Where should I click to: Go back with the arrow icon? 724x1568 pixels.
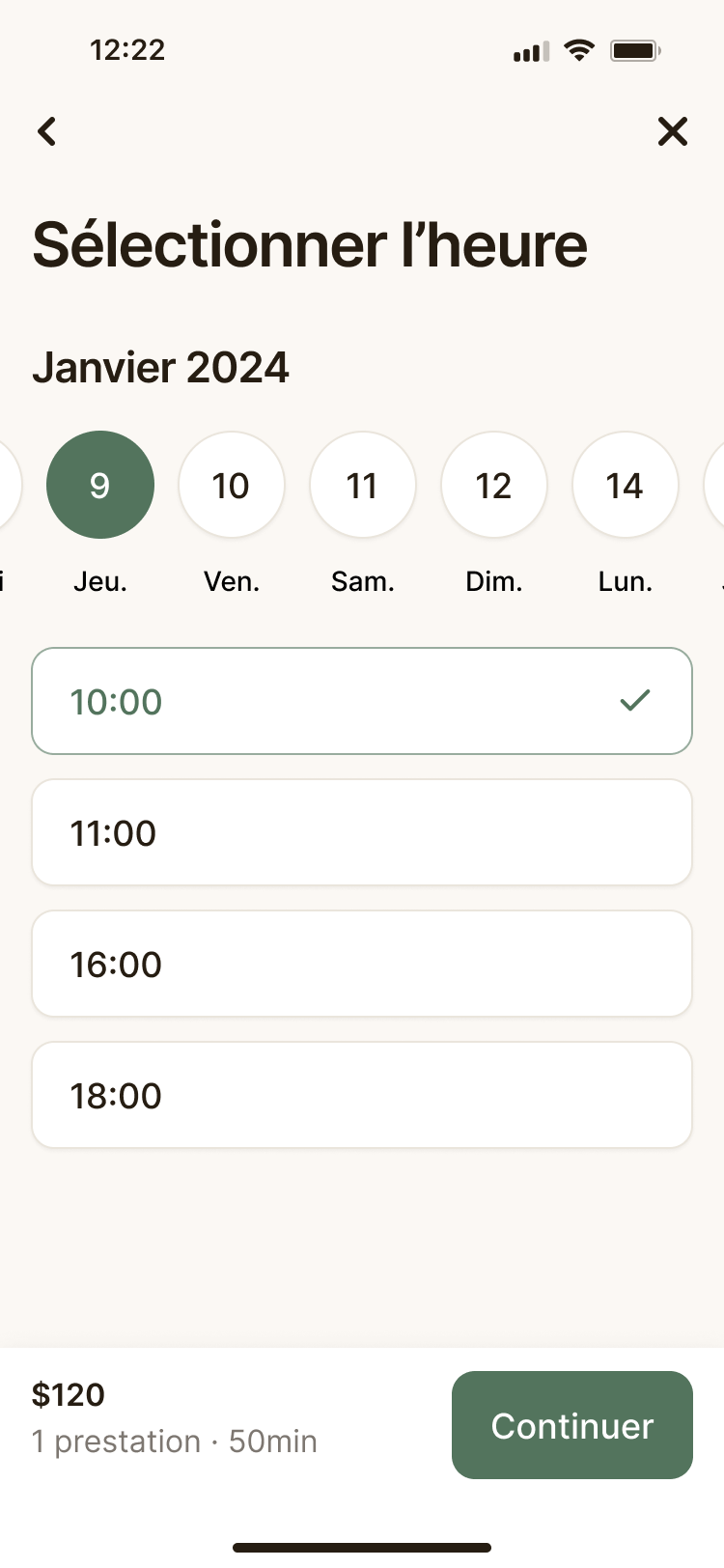[x=46, y=131]
